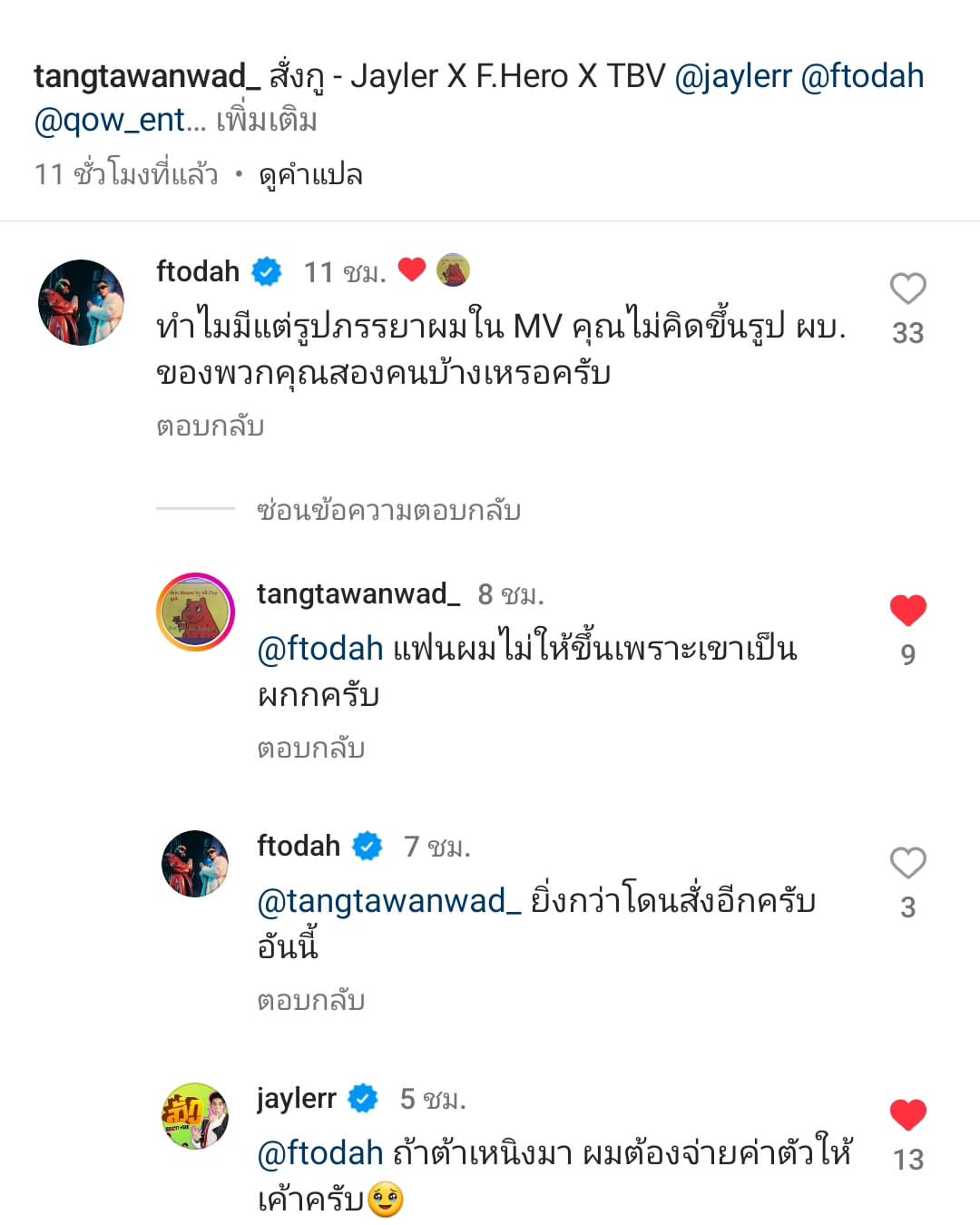Open @qow_ent mention in caption
Image resolution: width=980 pixels, height=1225 pixels.
click(109, 120)
